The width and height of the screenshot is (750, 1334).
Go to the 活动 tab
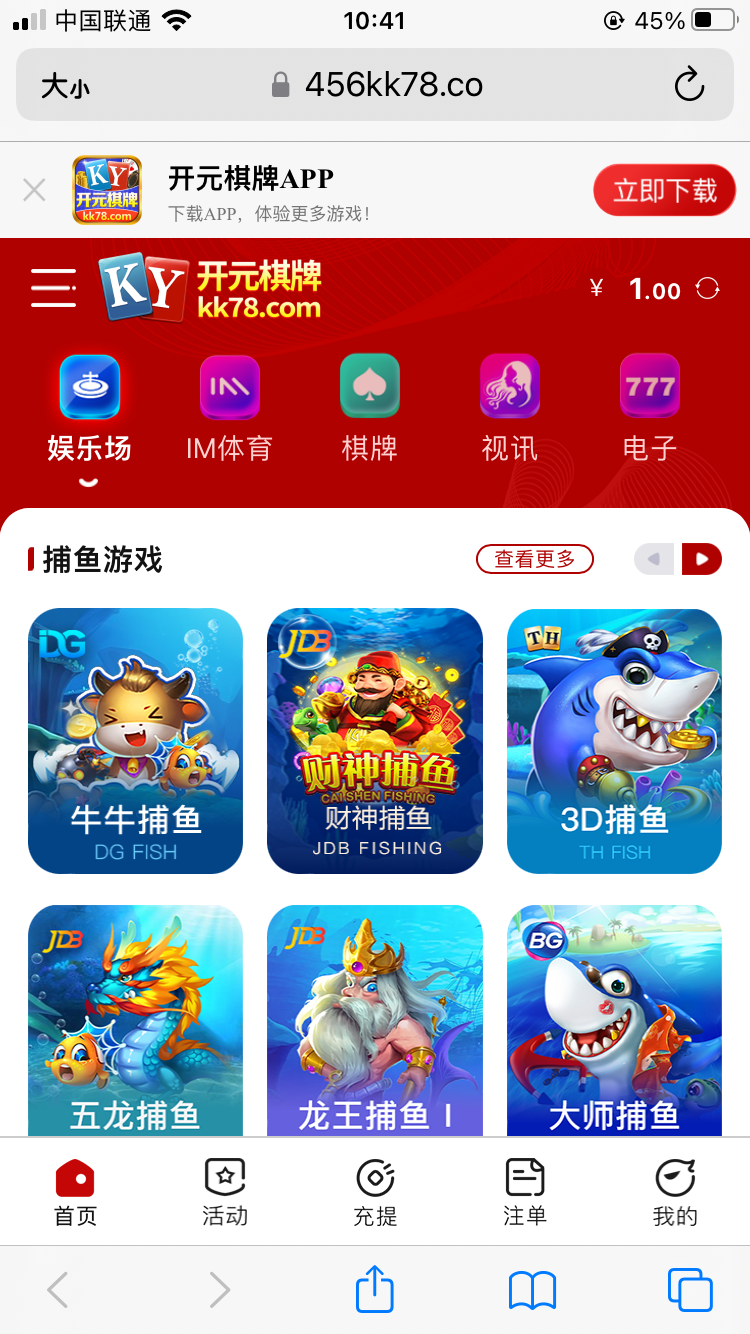[225, 1192]
